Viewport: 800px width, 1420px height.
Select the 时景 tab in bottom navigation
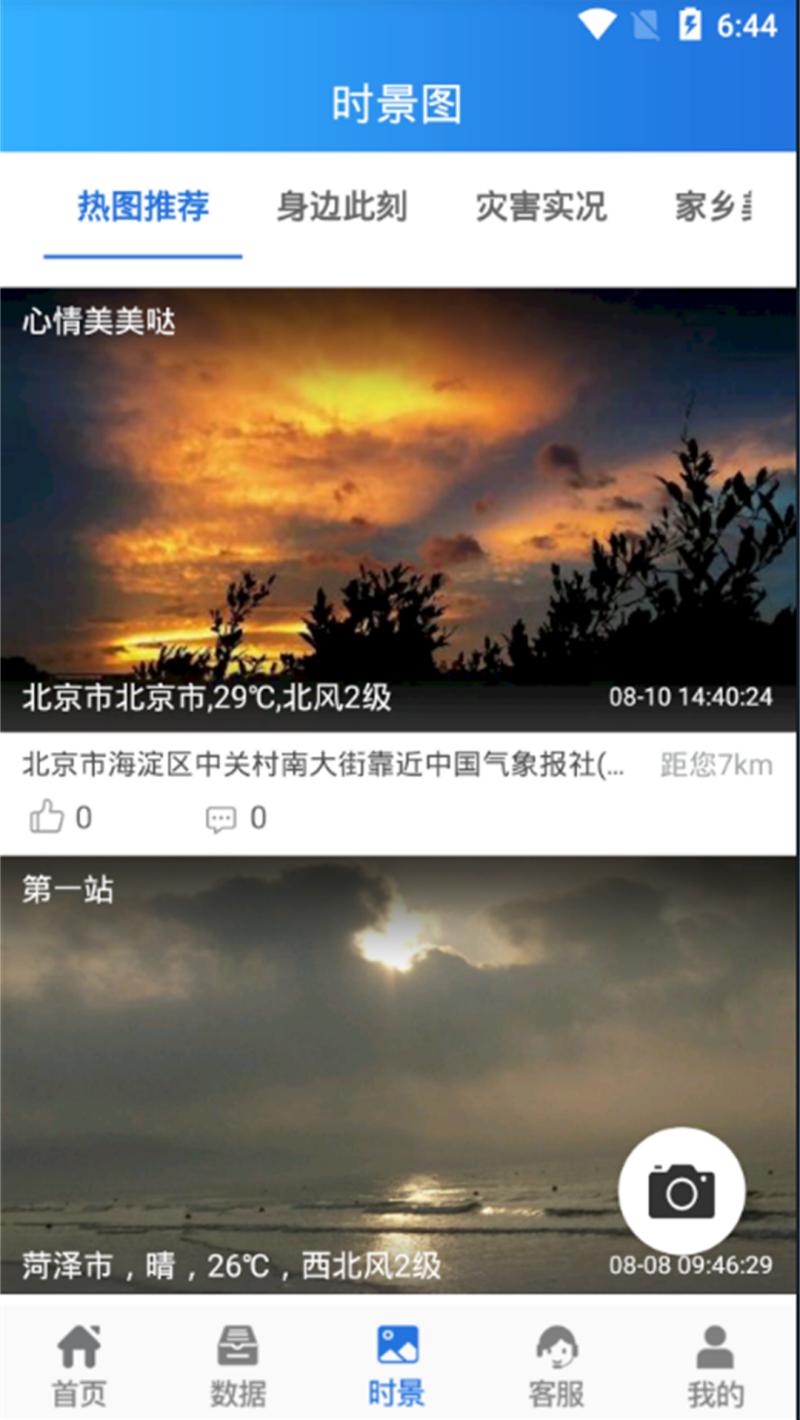pyautogui.click(x=397, y=1365)
